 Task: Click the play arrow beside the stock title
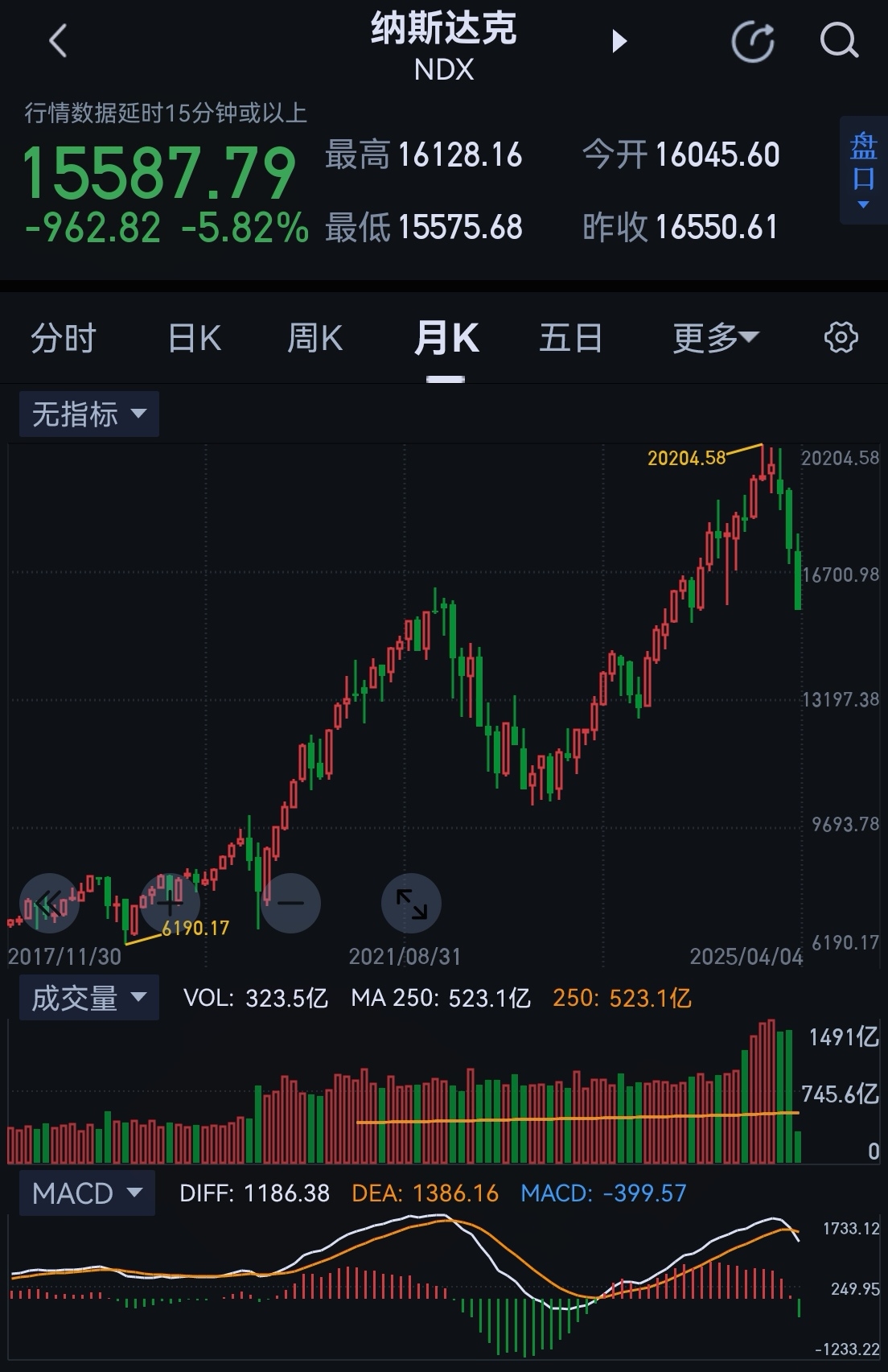tap(619, 41)
